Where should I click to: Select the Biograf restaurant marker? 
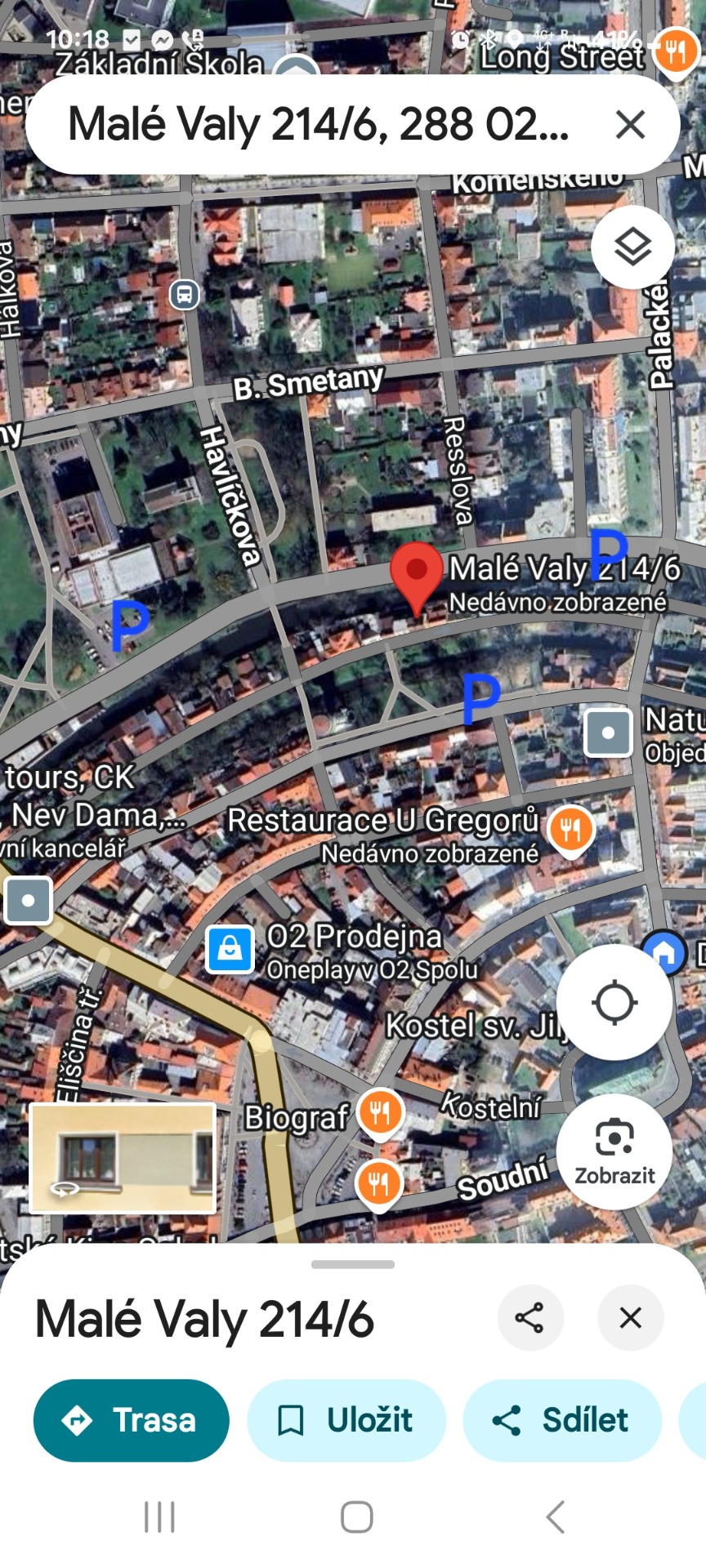378,1111
